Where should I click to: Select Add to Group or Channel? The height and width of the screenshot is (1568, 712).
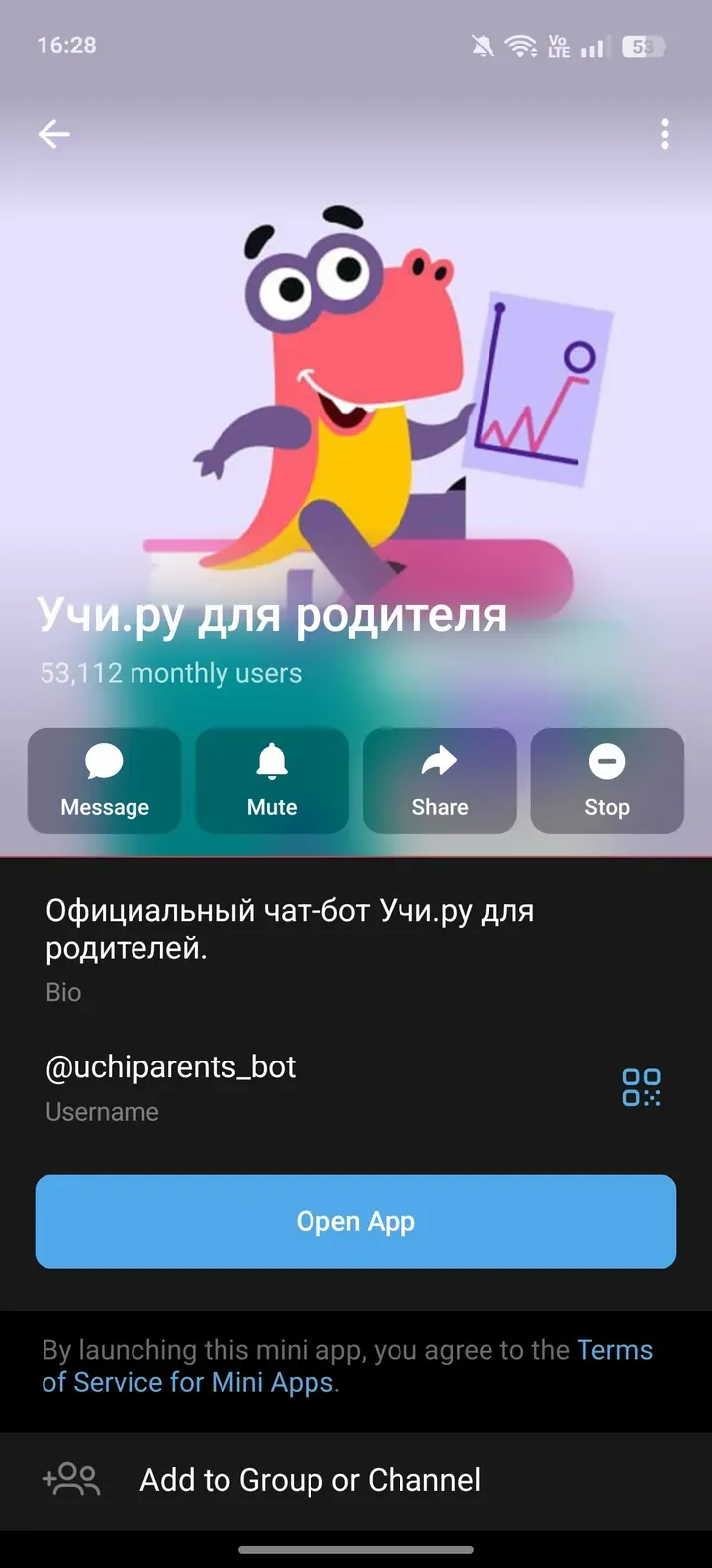(x=310, y=1480)
